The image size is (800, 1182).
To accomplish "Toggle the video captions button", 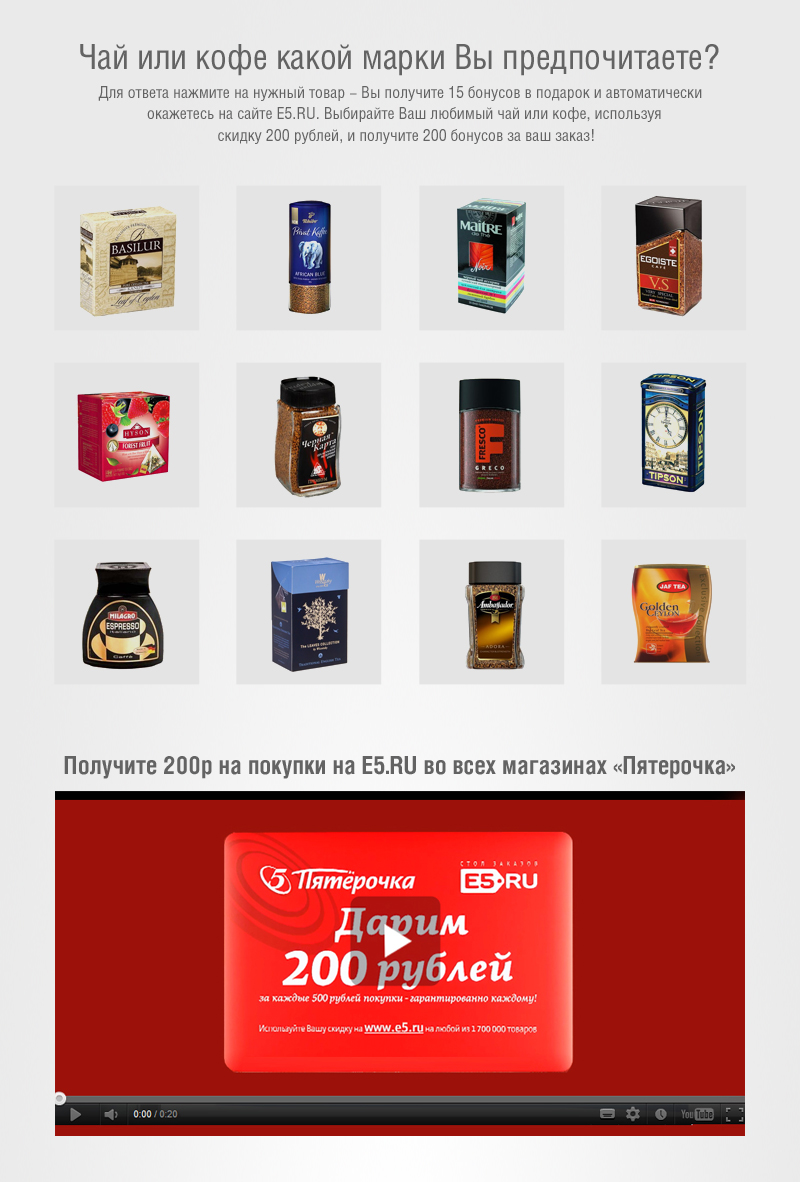I will tap(607, 1114).
